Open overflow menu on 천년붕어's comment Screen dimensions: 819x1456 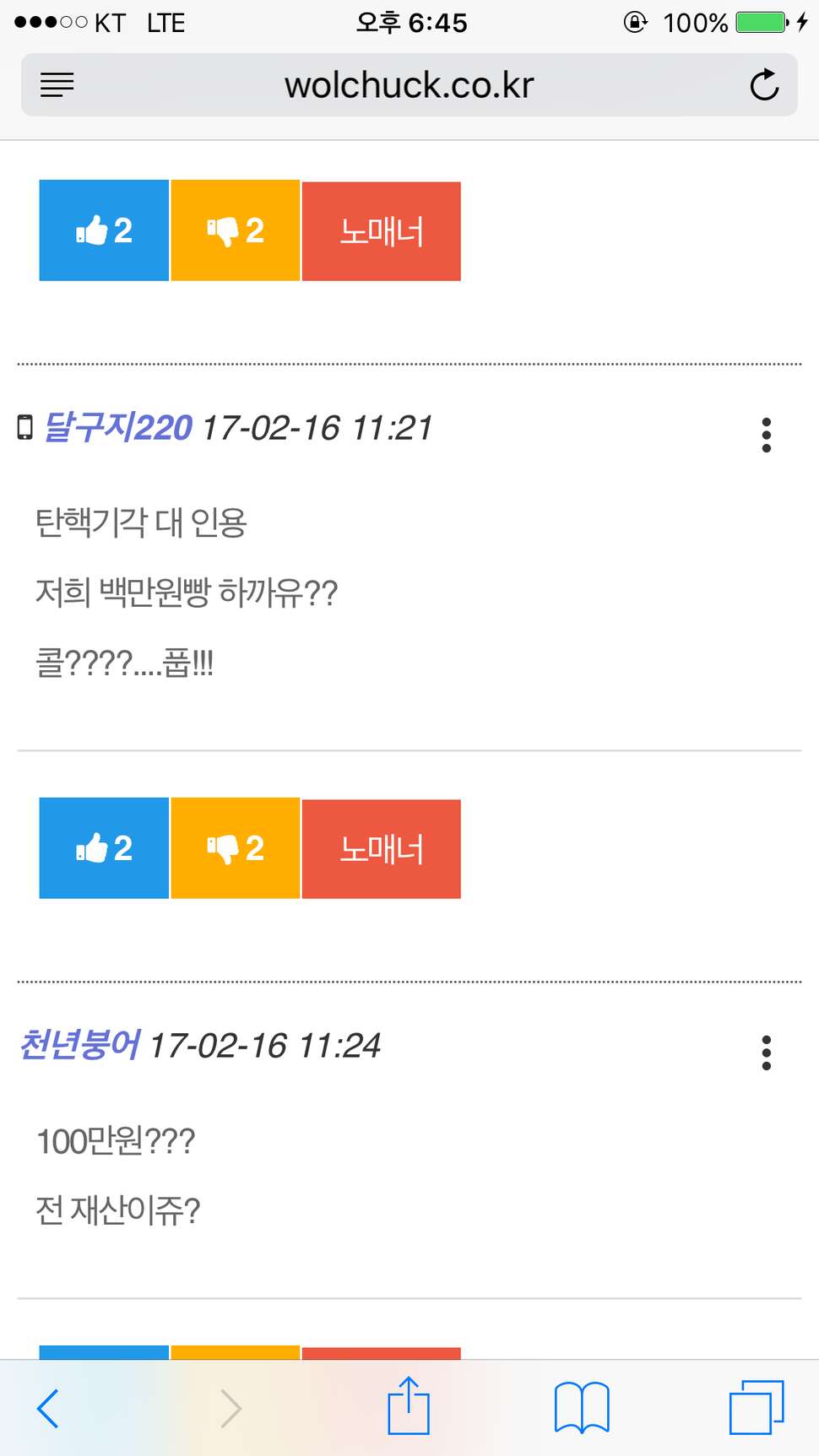click(767, 1053)
